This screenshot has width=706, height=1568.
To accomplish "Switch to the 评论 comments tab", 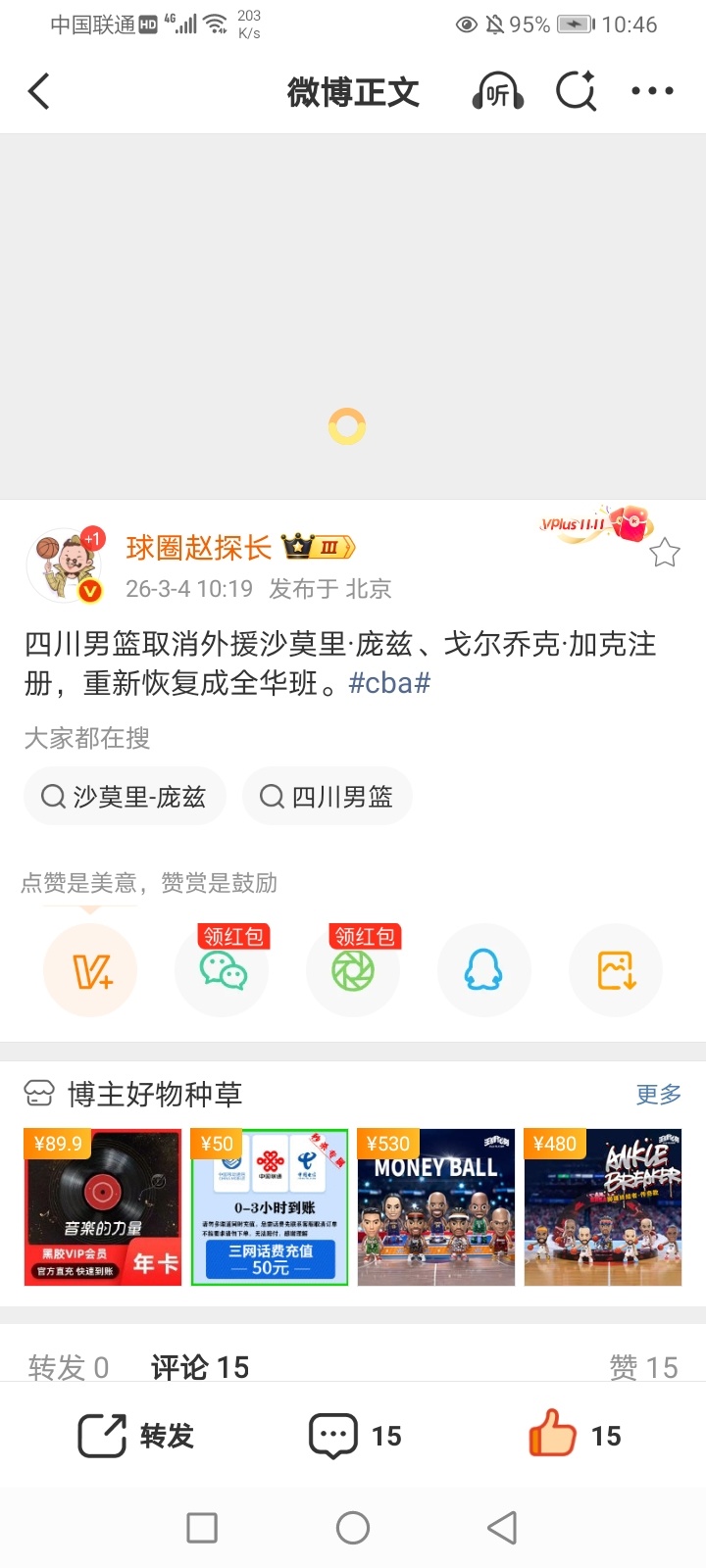I will [198, 1366].
